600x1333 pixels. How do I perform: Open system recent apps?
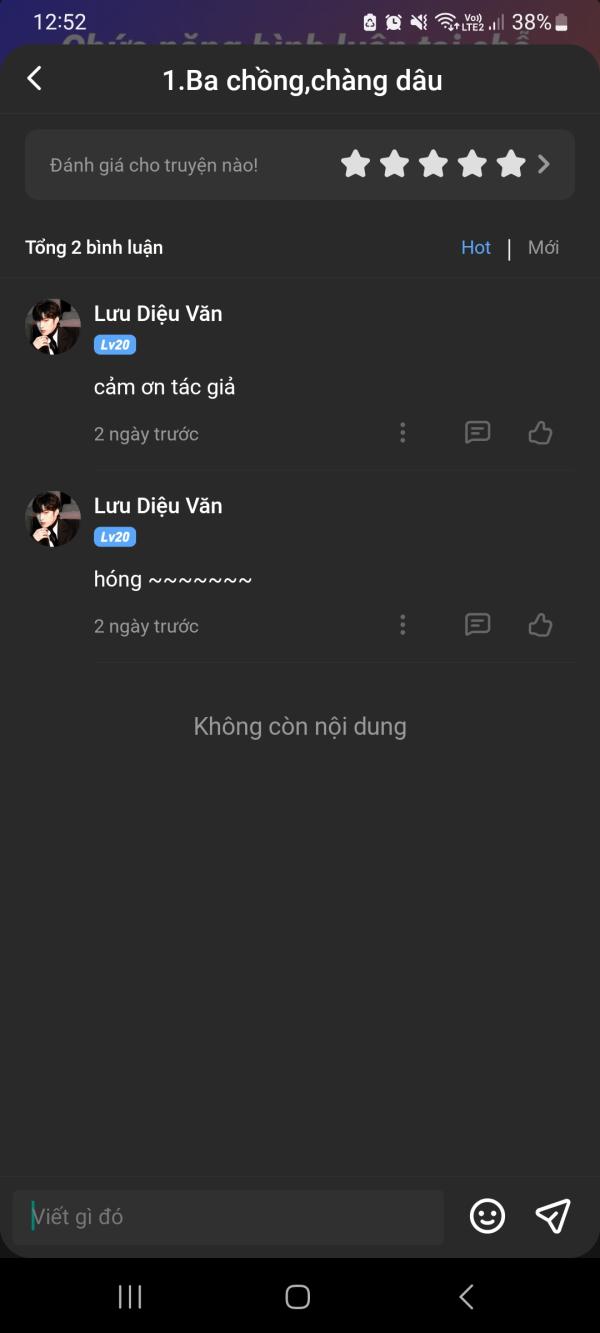pyautogui.click(x=130, y=1297)
